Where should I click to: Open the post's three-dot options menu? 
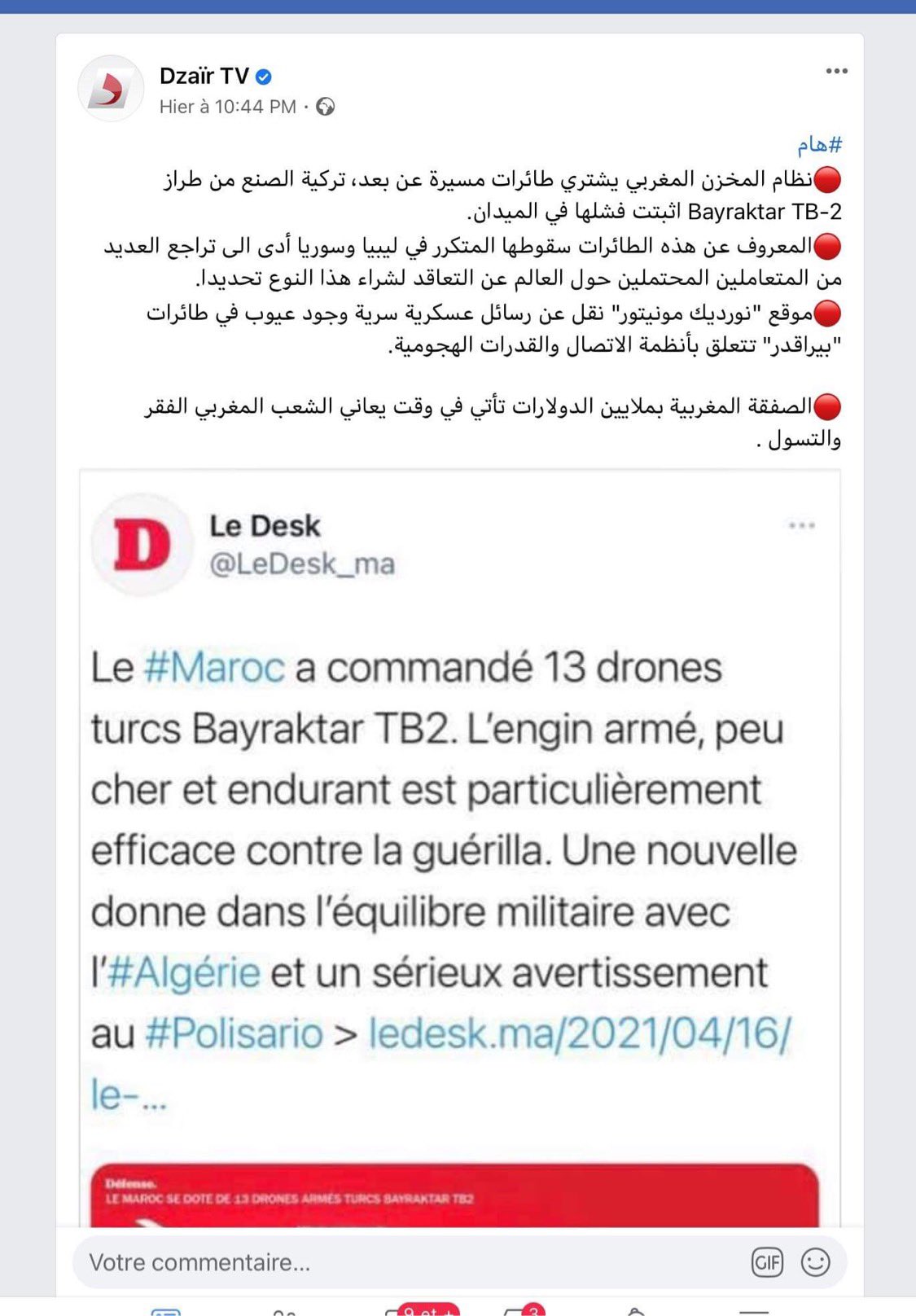[x=836, y=72]
